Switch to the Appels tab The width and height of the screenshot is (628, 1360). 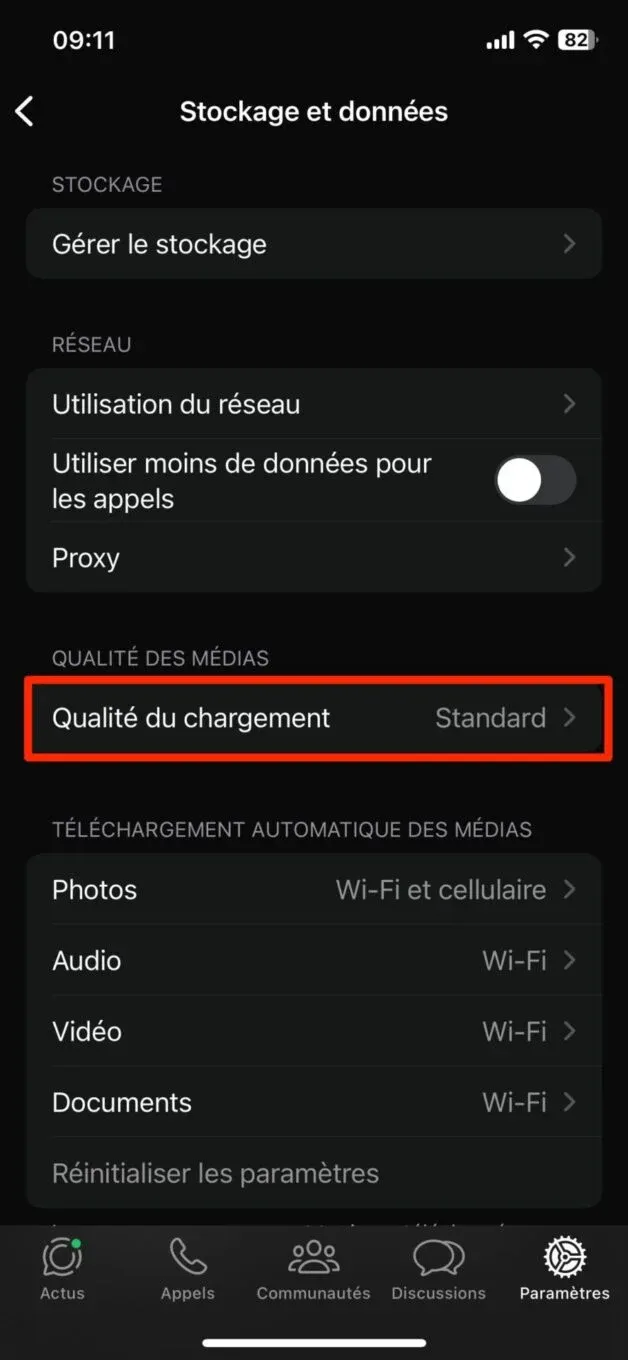click(188, 1270)
